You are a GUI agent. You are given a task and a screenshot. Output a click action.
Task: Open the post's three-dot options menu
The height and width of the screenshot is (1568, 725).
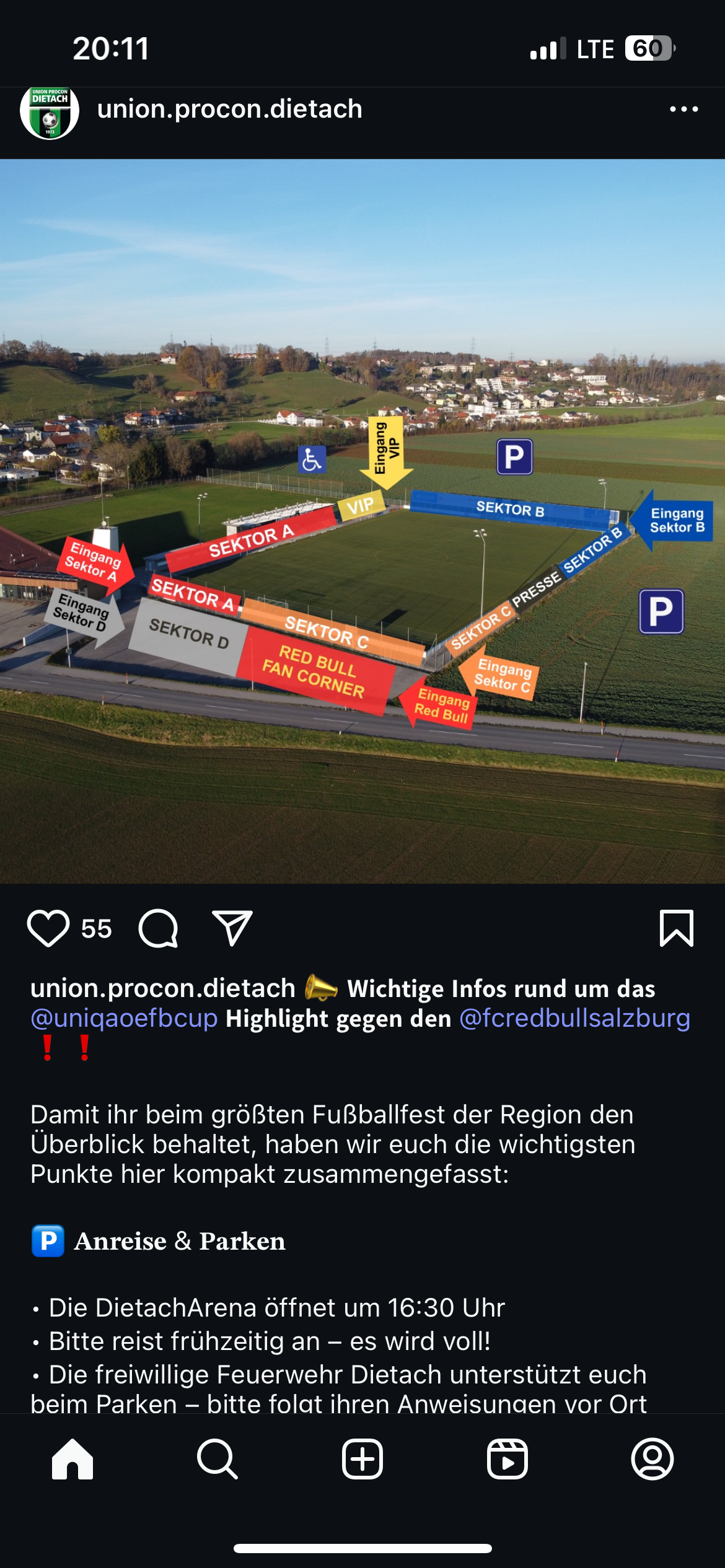tap(683, 110)
